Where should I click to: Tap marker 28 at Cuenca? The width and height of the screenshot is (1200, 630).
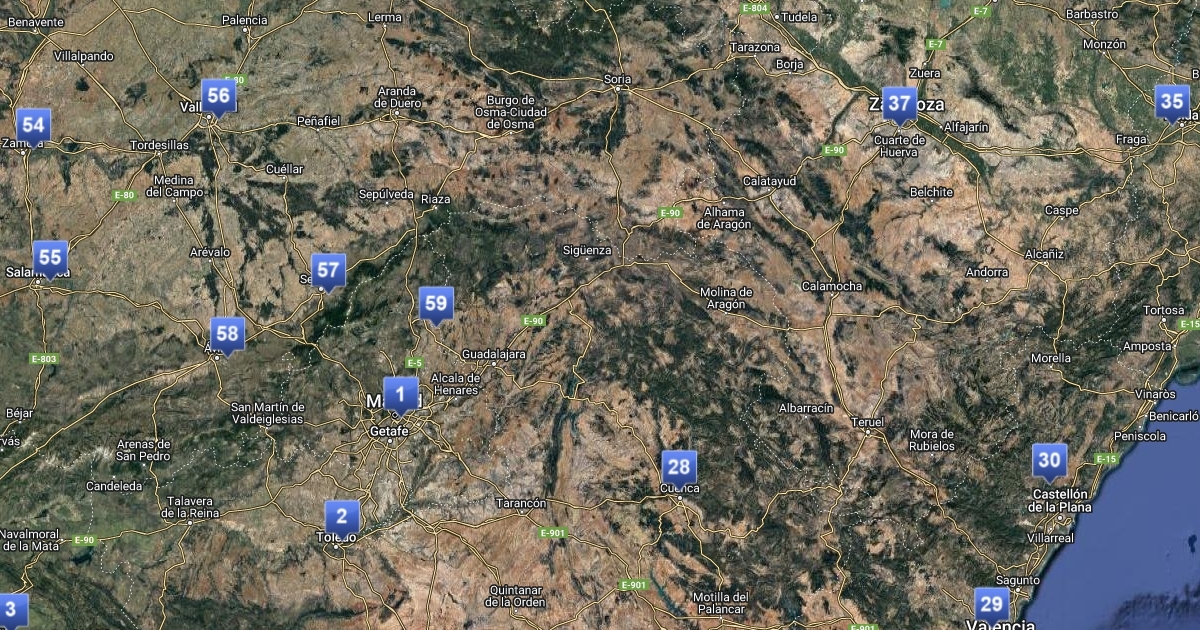(x=679, y=466)
